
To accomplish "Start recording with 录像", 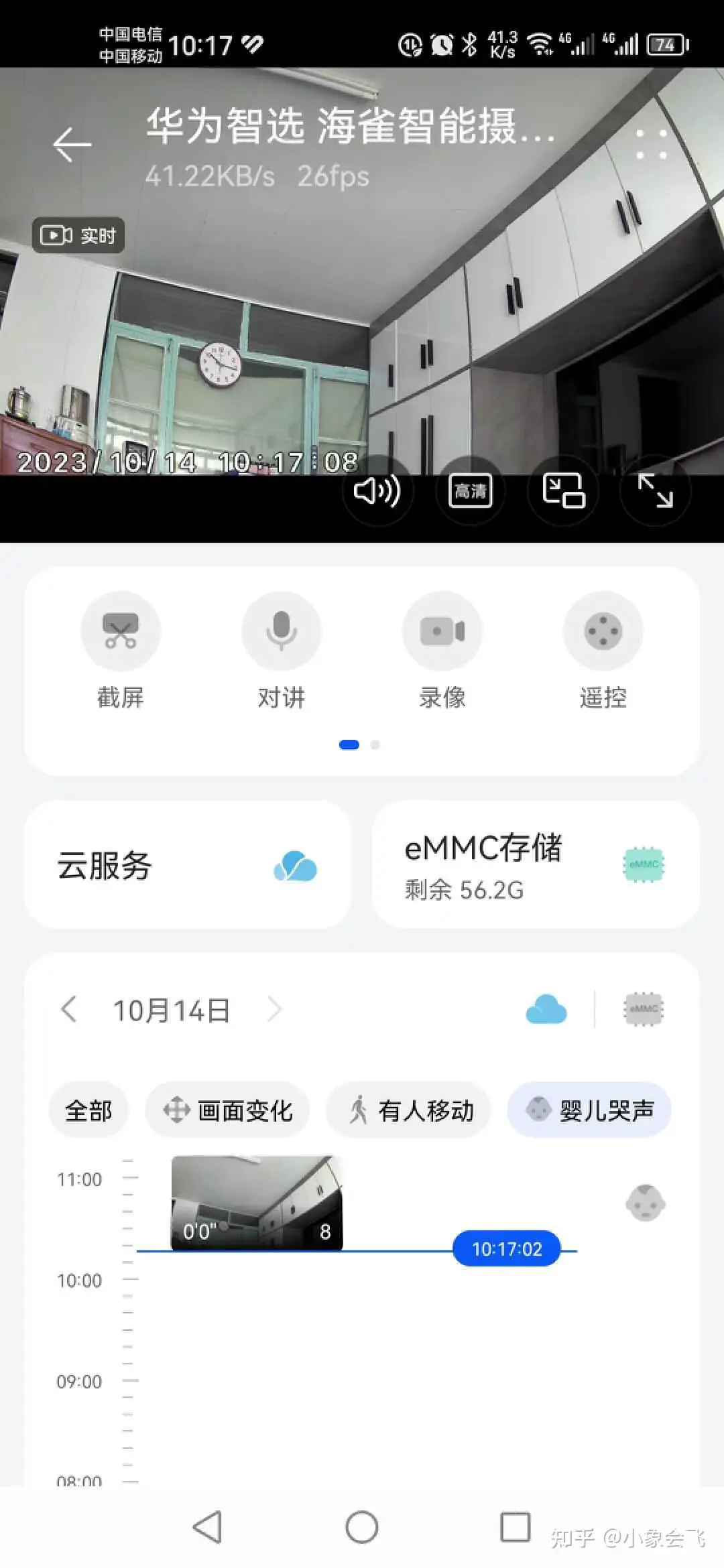I will (442, 631).
